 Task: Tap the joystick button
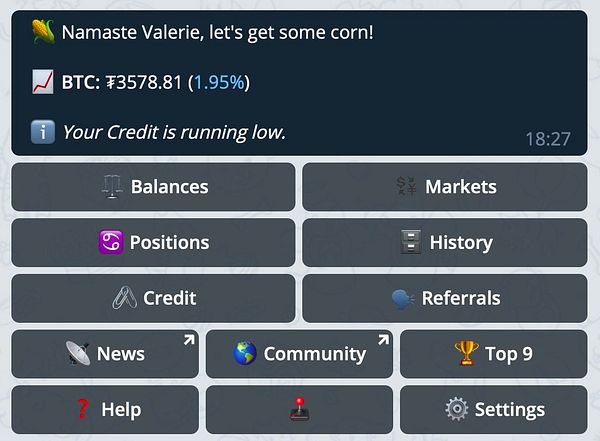pyautogui.click(x=299, y=409)
